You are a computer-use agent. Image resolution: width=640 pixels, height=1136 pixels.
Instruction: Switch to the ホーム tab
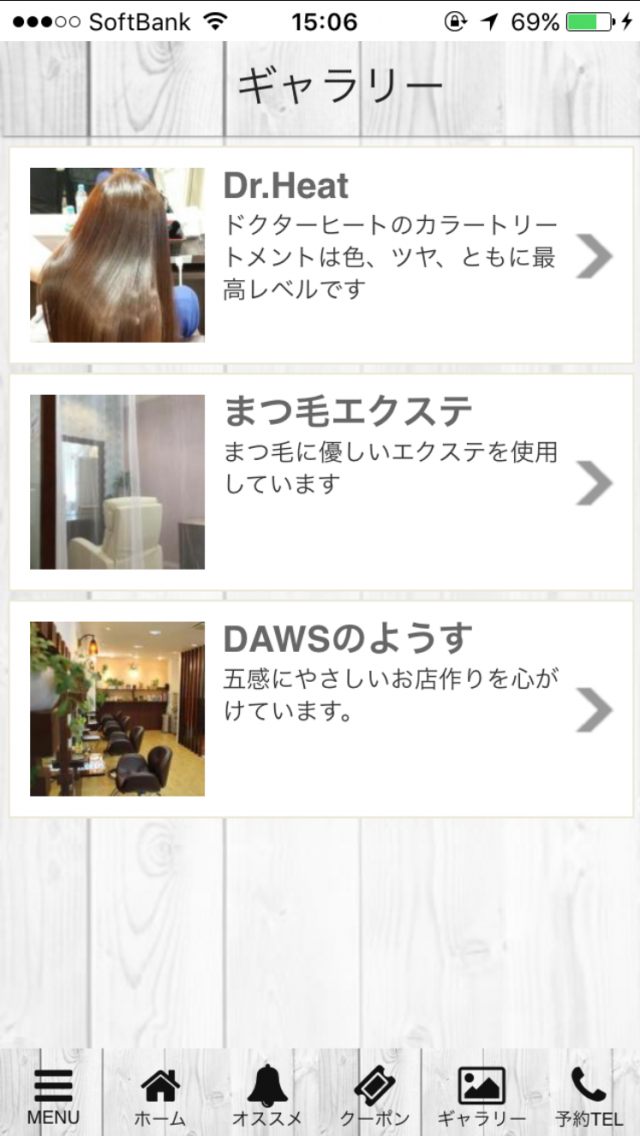pos(160,1094)
